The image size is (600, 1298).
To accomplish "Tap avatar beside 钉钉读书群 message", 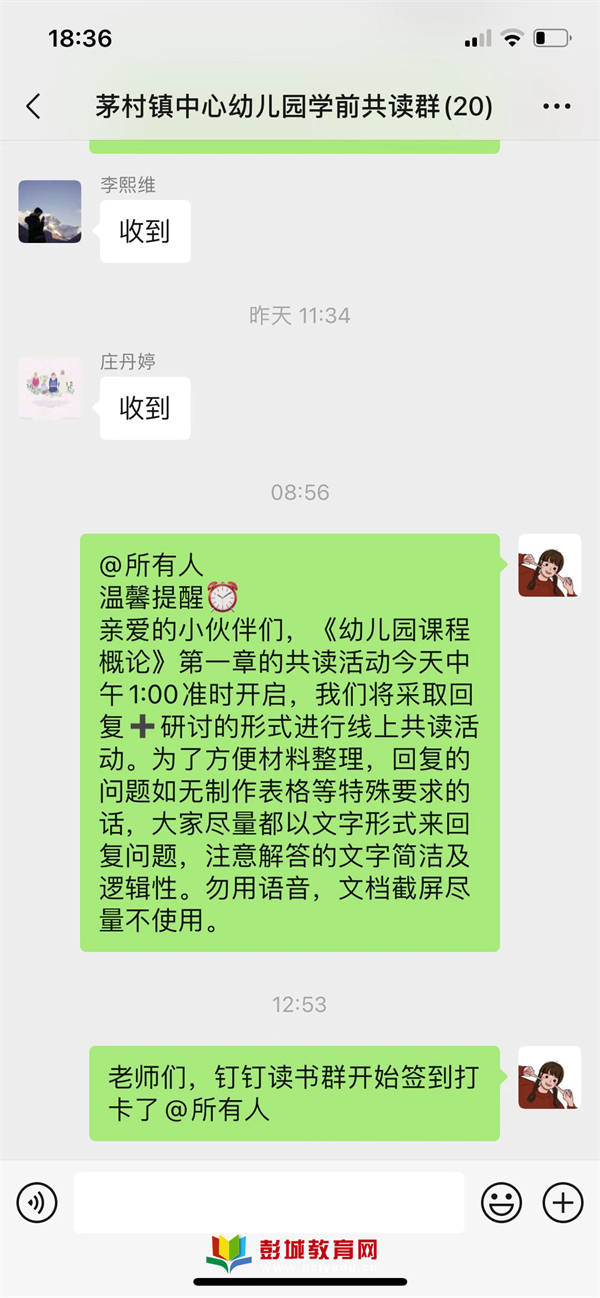I will pos(549,1077).
